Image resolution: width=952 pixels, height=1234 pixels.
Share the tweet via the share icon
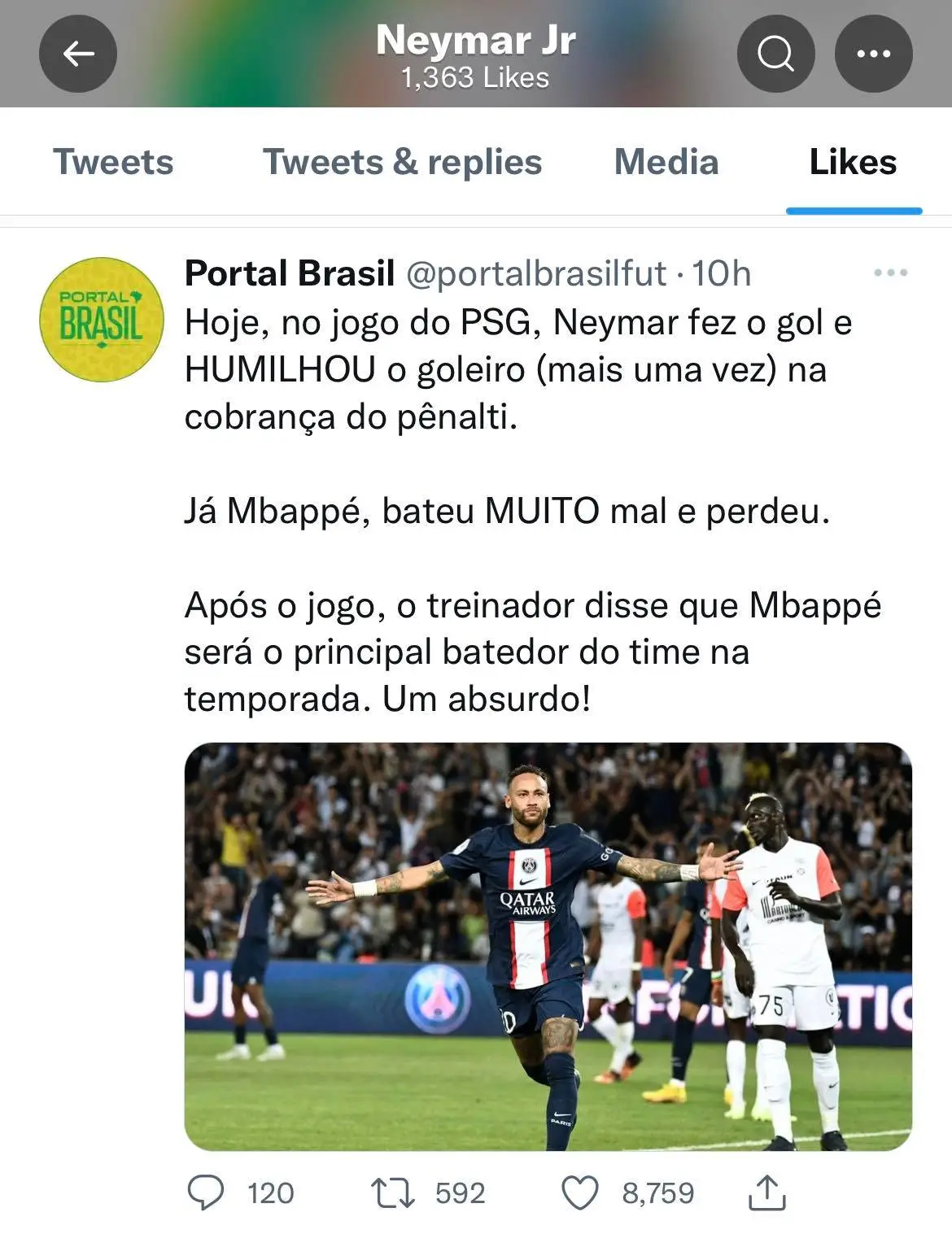[766, 1193]
